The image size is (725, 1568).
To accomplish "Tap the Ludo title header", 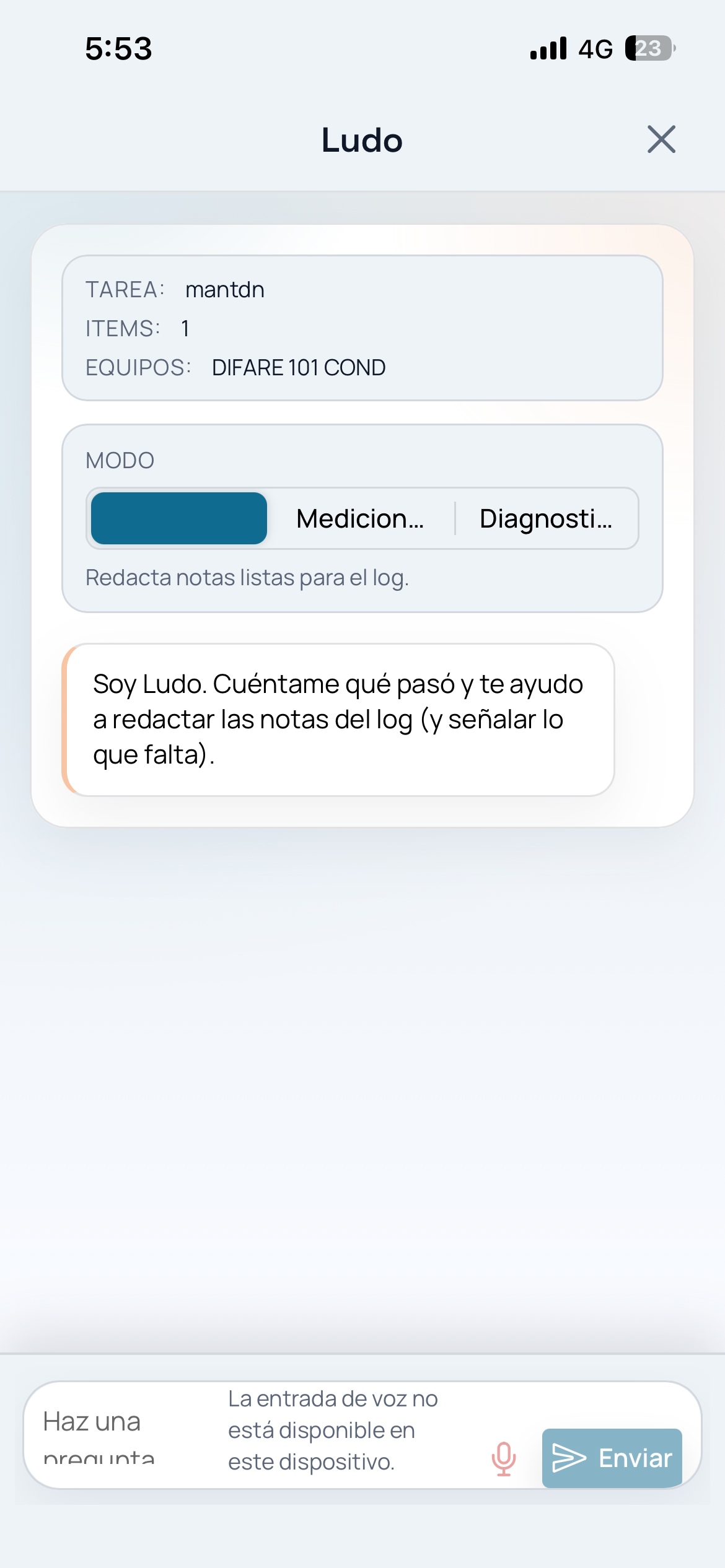I will [362, 139].
